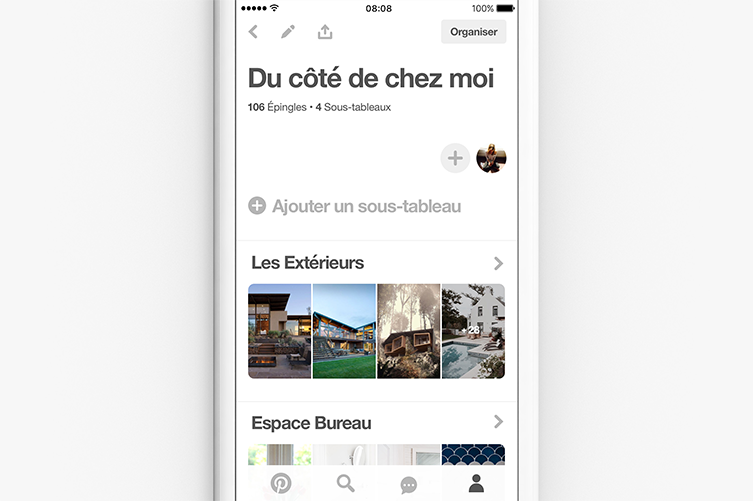Screen dimensions: 753x501
Task: Tap Ajouter un sous-tableau
Action: pos(355,206)
